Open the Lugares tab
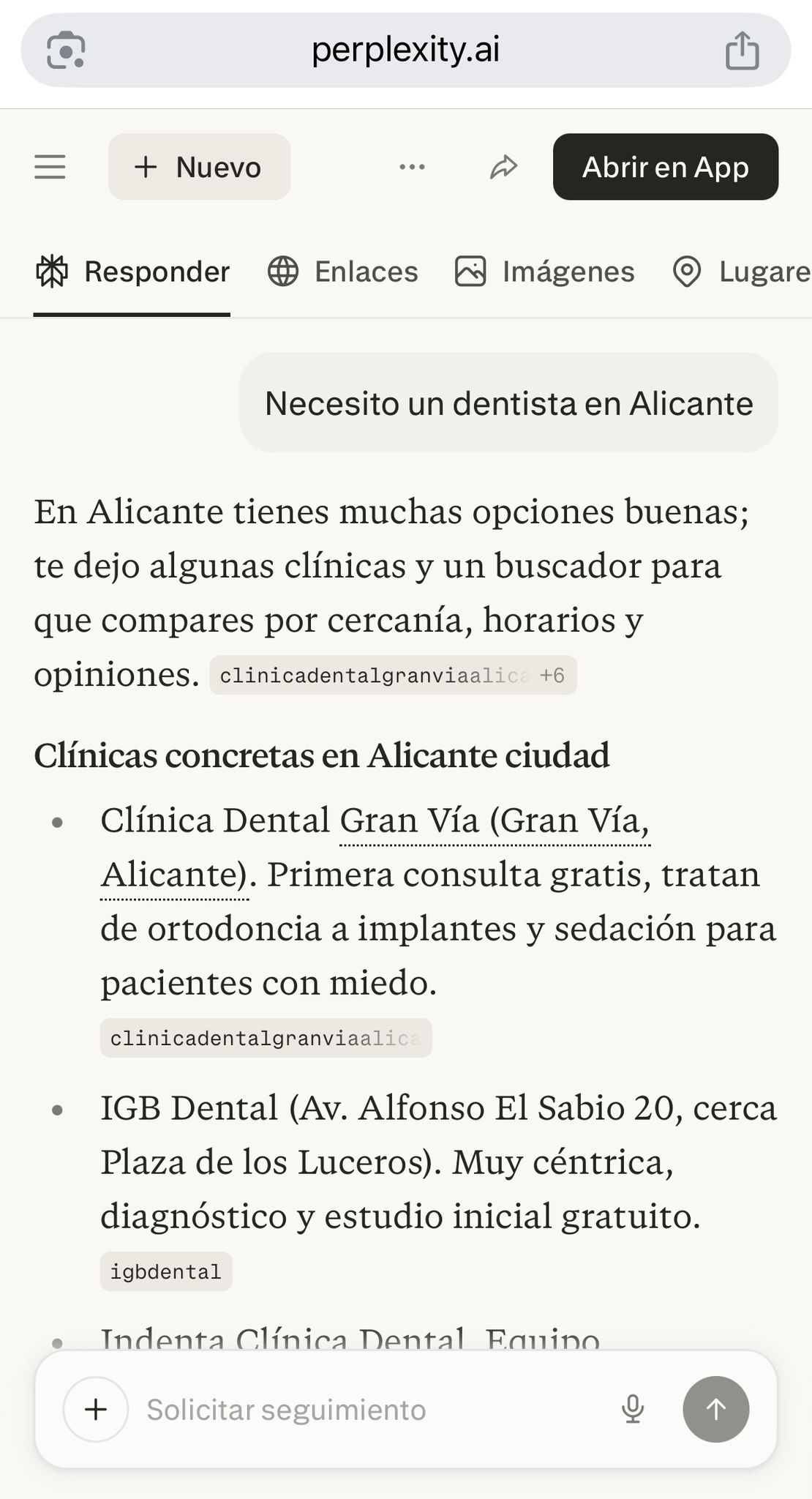Image resolution: width=812 pixels, height=1499 pixels. point(740,272)
